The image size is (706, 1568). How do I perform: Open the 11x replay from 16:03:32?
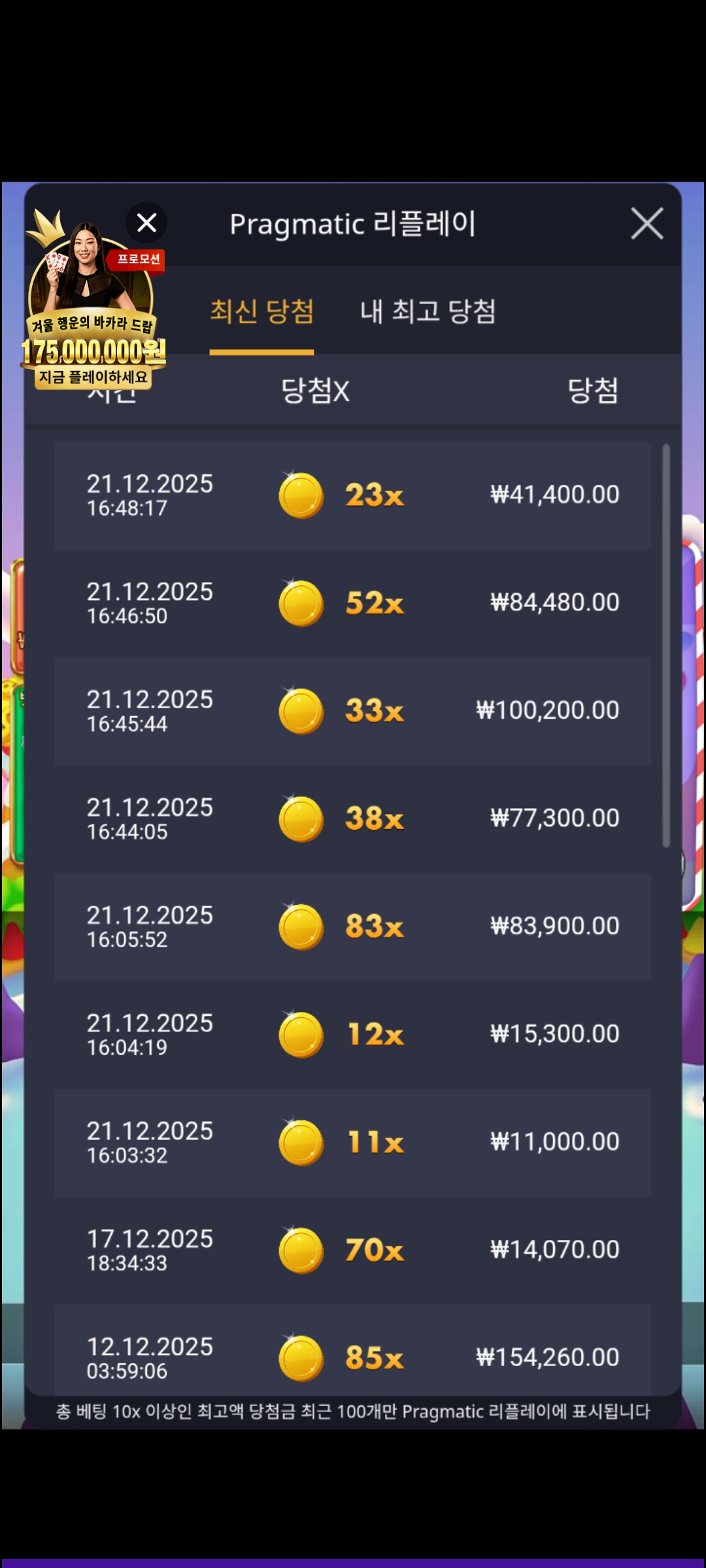(352, 1142)
